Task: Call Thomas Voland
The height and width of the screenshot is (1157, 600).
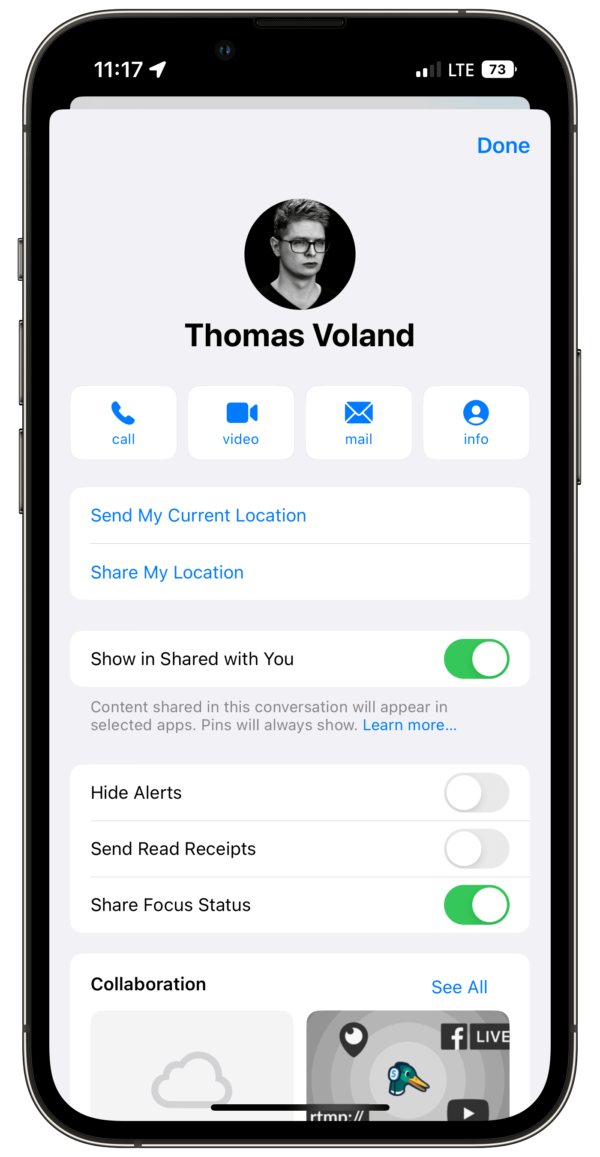Action: (123, 423)
